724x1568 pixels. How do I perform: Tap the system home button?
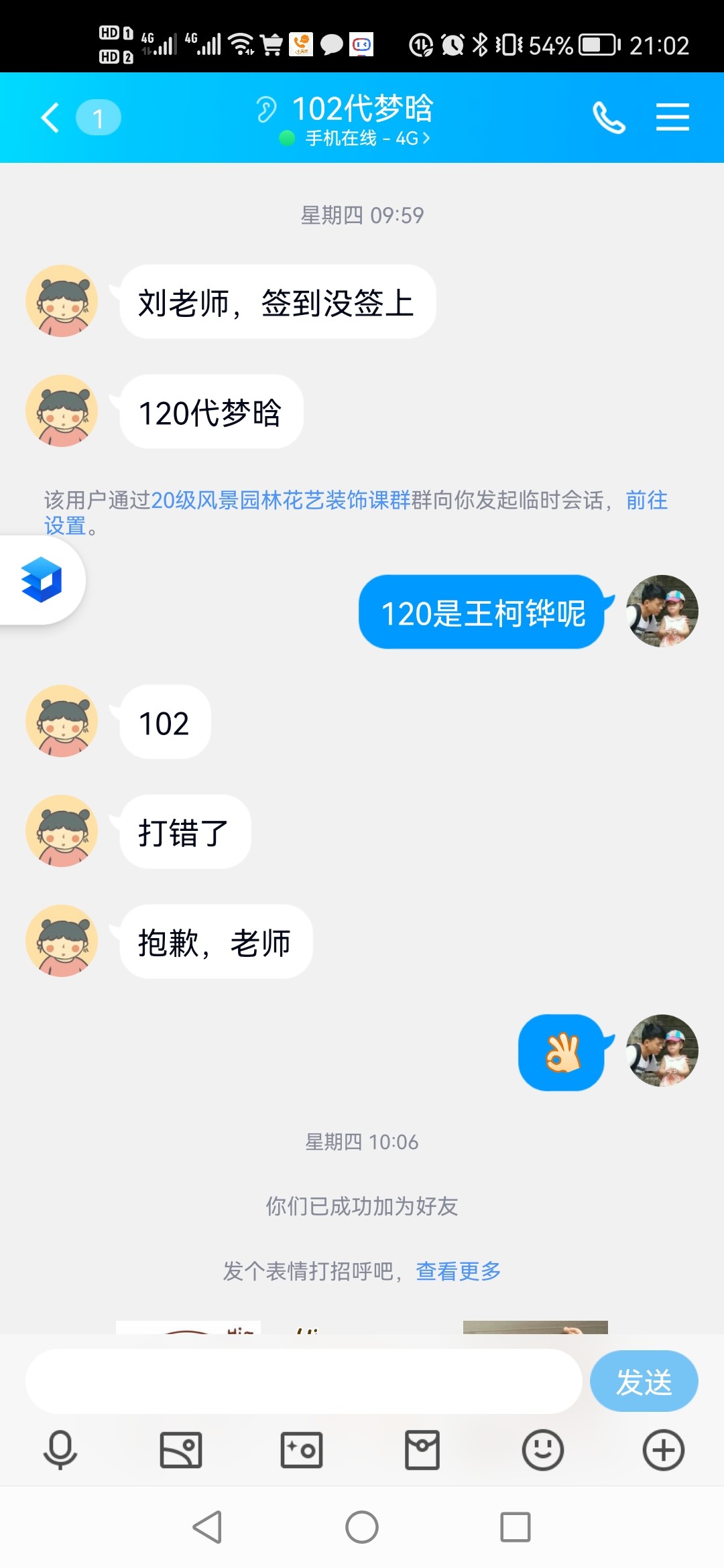coord(362,1528)
